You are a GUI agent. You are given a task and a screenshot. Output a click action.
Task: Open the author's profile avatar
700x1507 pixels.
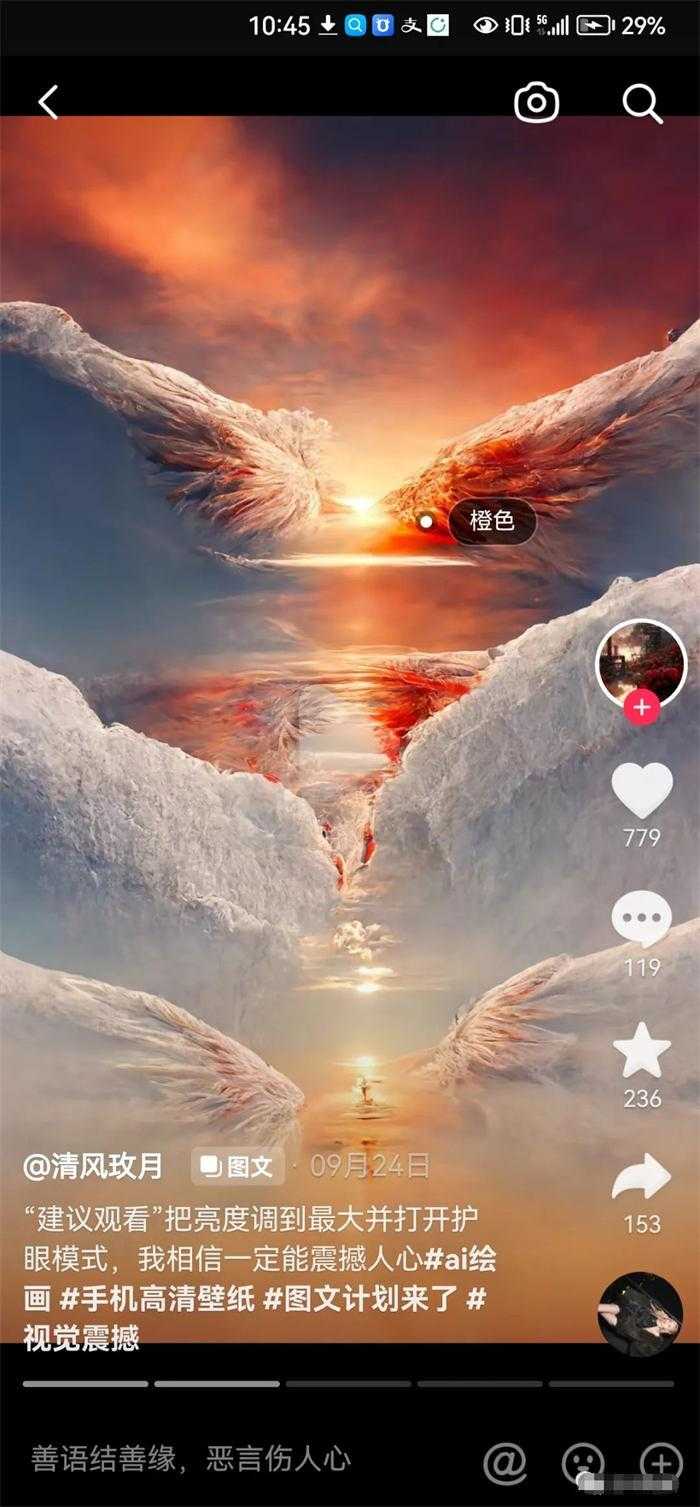[x=641, y=662]
